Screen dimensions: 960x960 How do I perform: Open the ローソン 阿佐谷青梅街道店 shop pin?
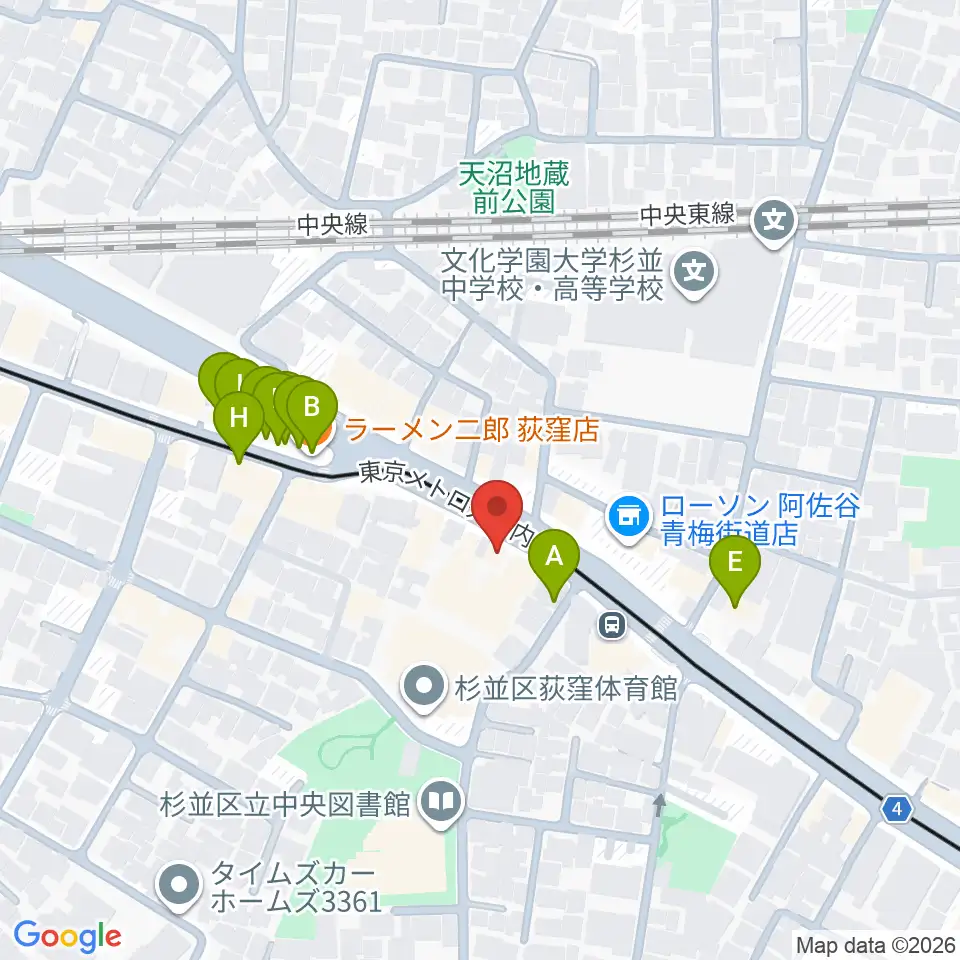(x=627, y=519)
